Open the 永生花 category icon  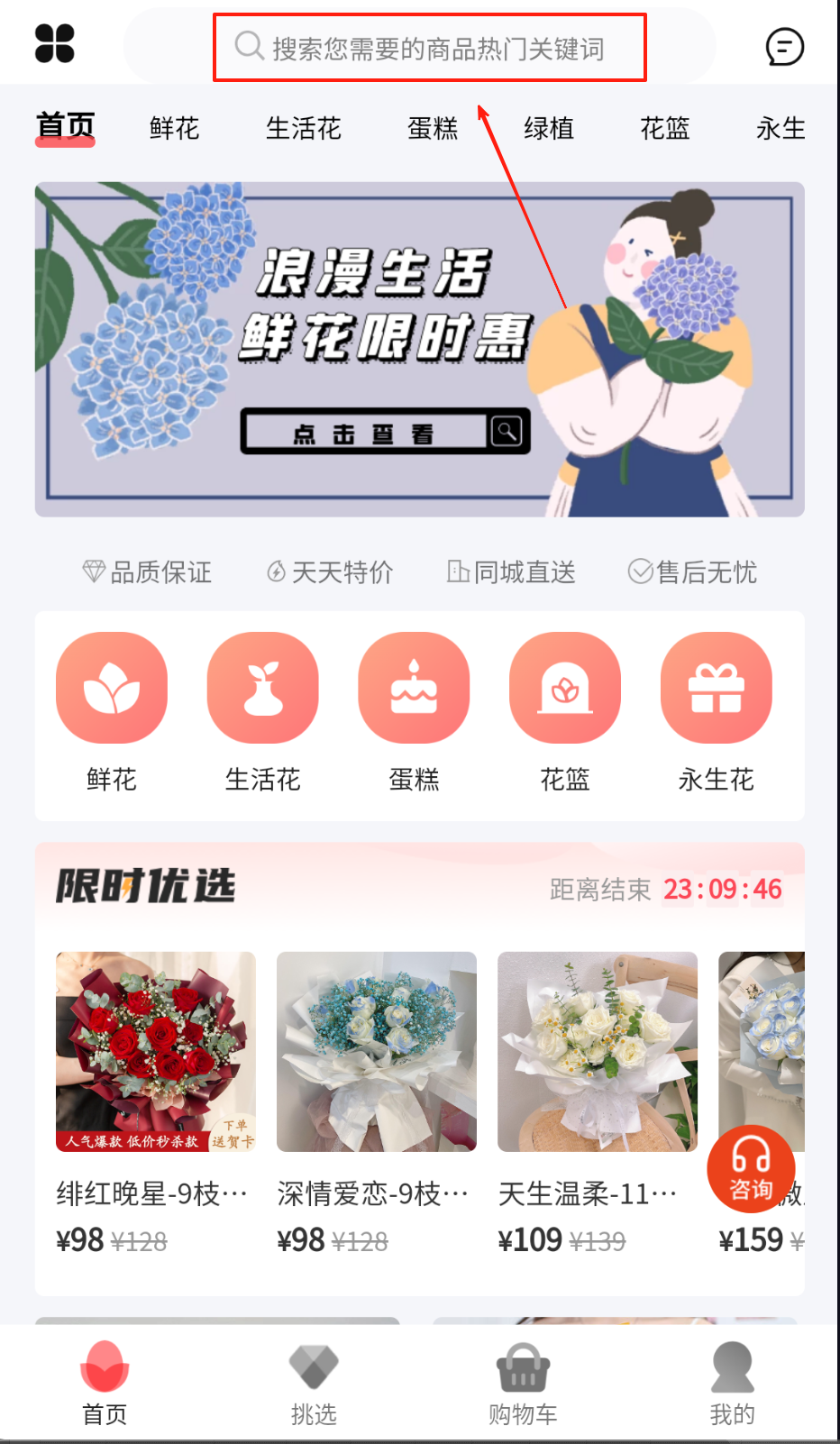point(716,690)
